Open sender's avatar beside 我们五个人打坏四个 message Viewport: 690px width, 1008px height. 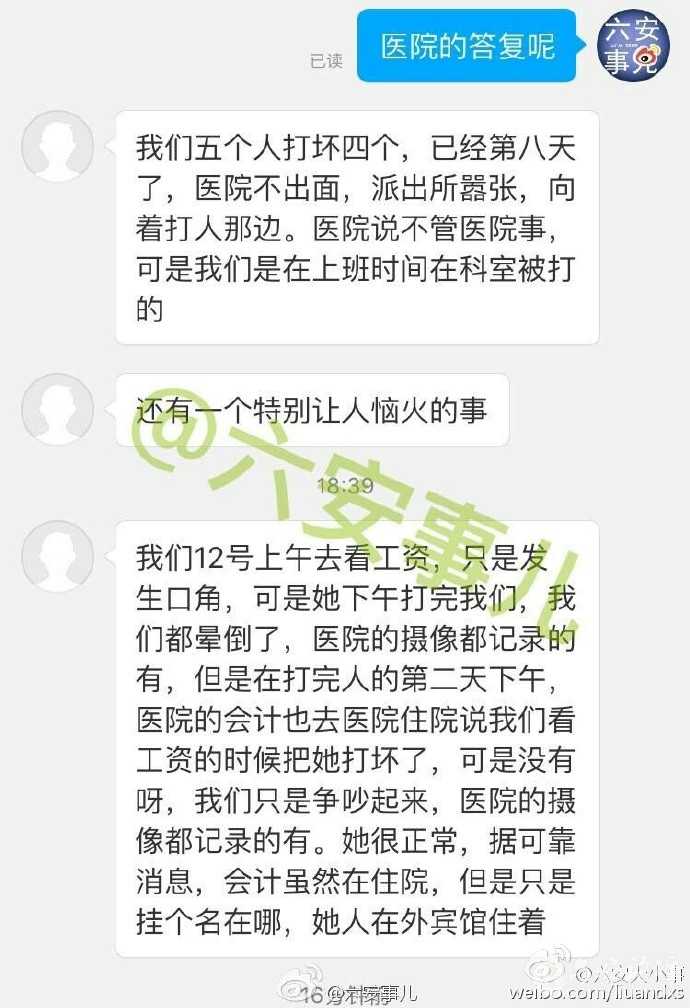click(58, 147)
